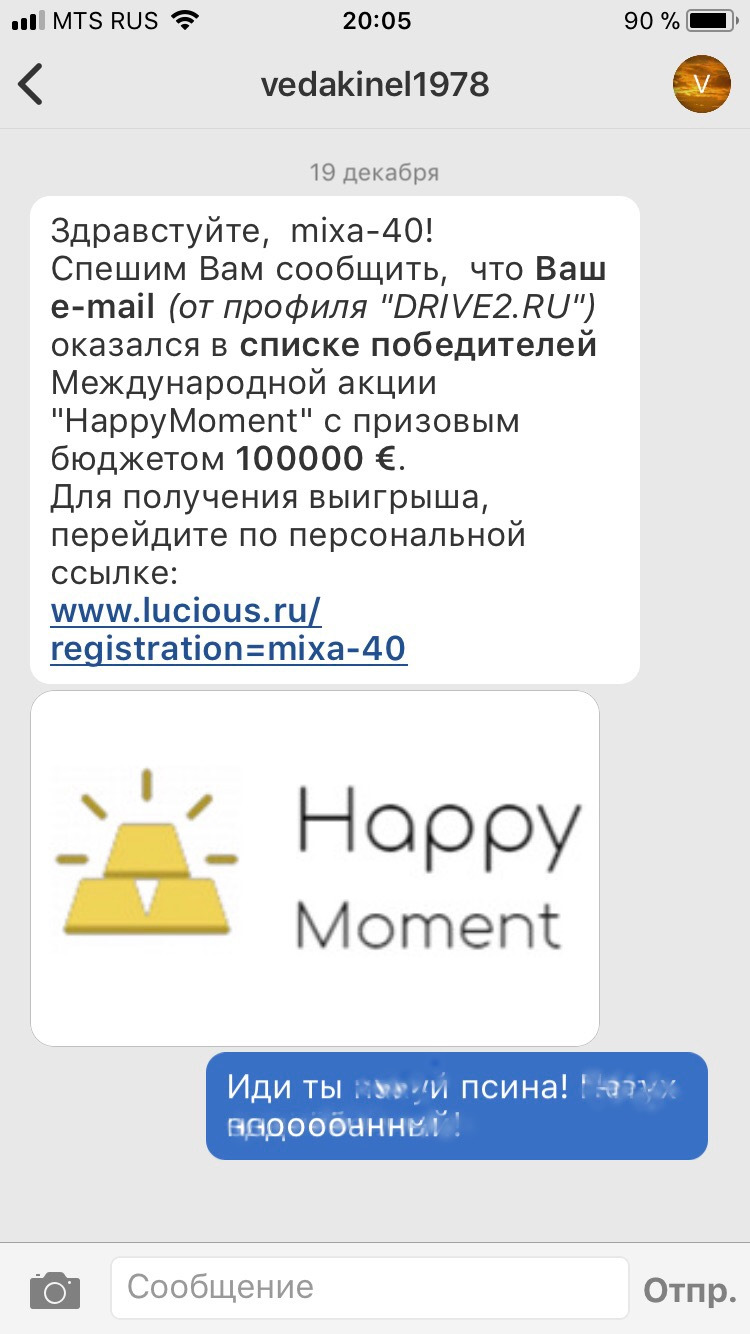Open the Happy Moment image attachment
Viewport: 750px width, 1334px height.
315,867
